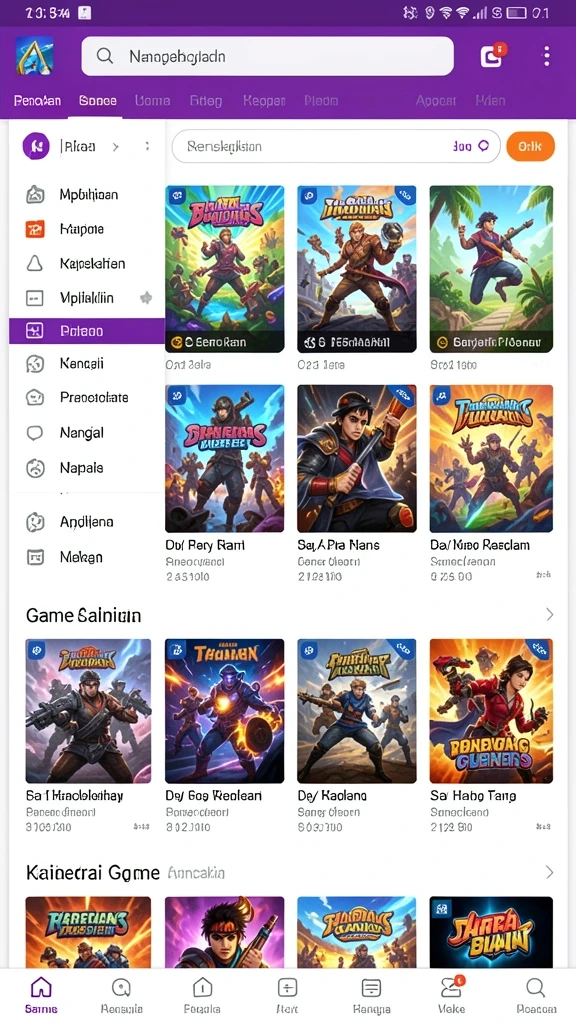Open the inbox icon with red badge

[x=492, y=56]
